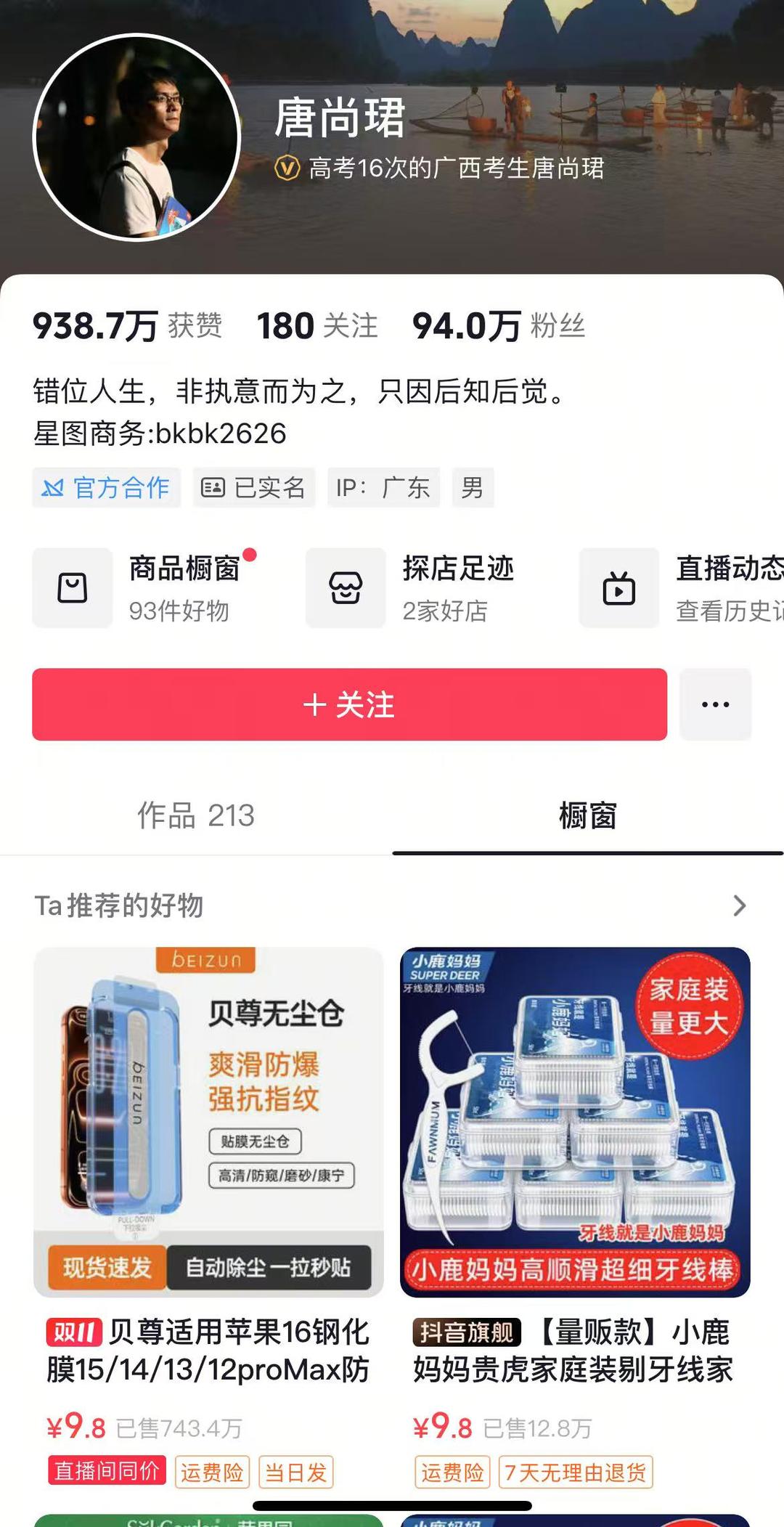Open the profile avatar photo

(136, 137)
